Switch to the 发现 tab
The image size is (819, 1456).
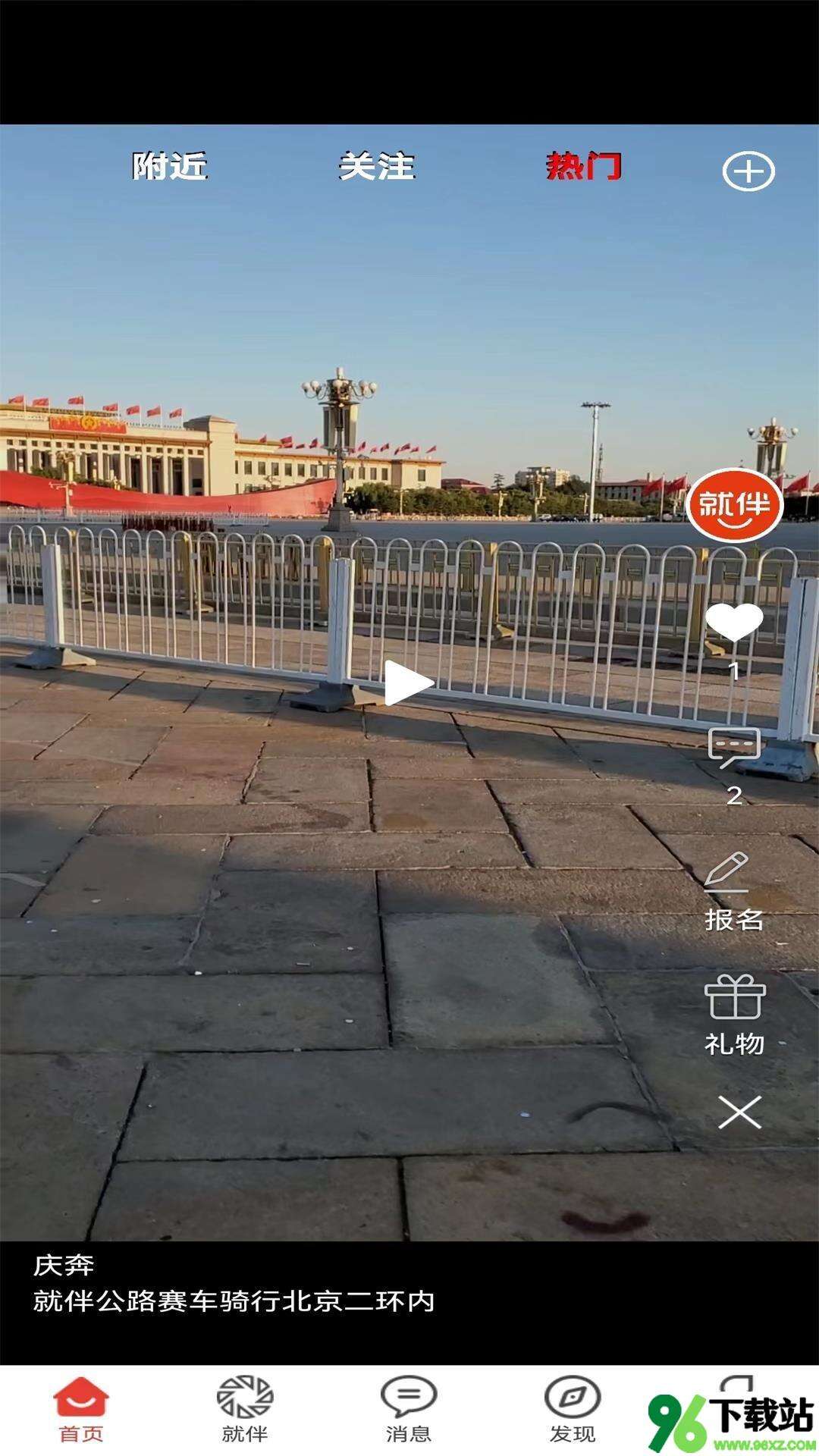[x=573, y=1409]
